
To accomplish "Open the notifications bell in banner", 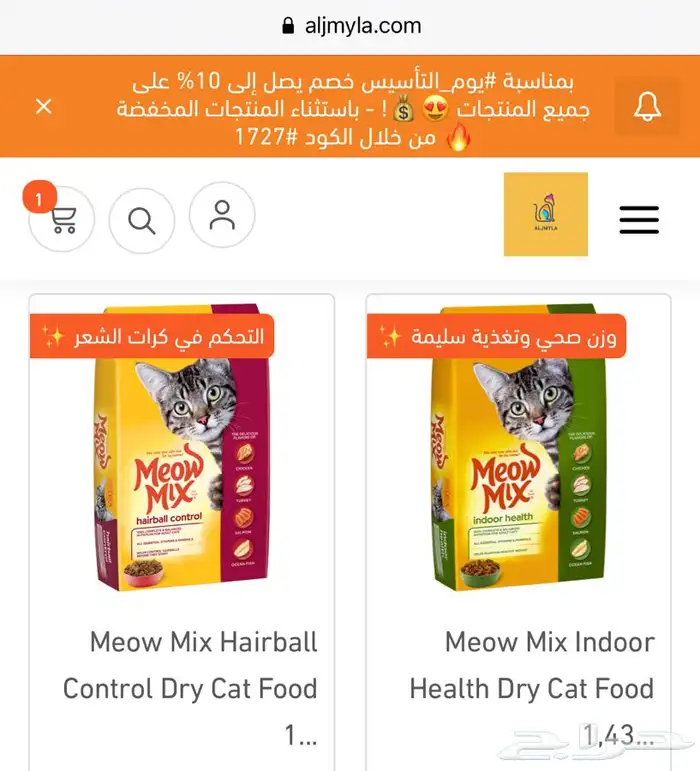I will pos(647,106).
